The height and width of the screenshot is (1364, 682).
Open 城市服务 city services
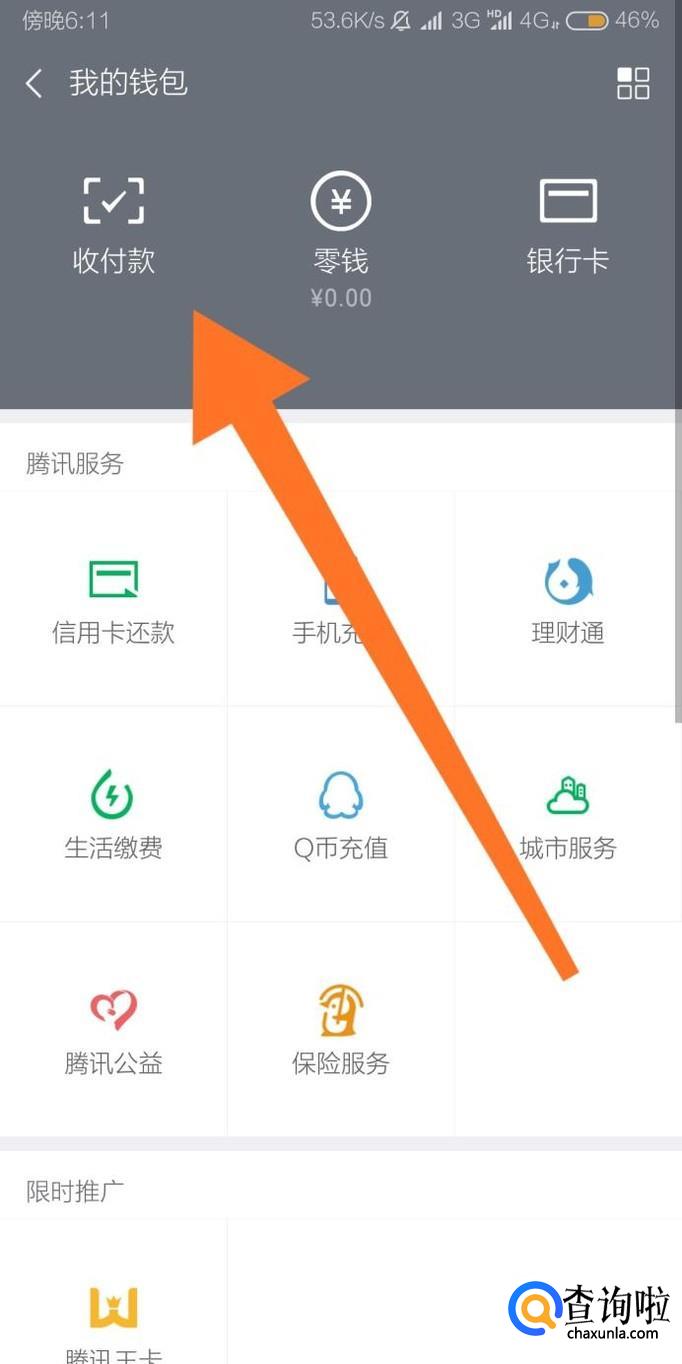[568, 815]
